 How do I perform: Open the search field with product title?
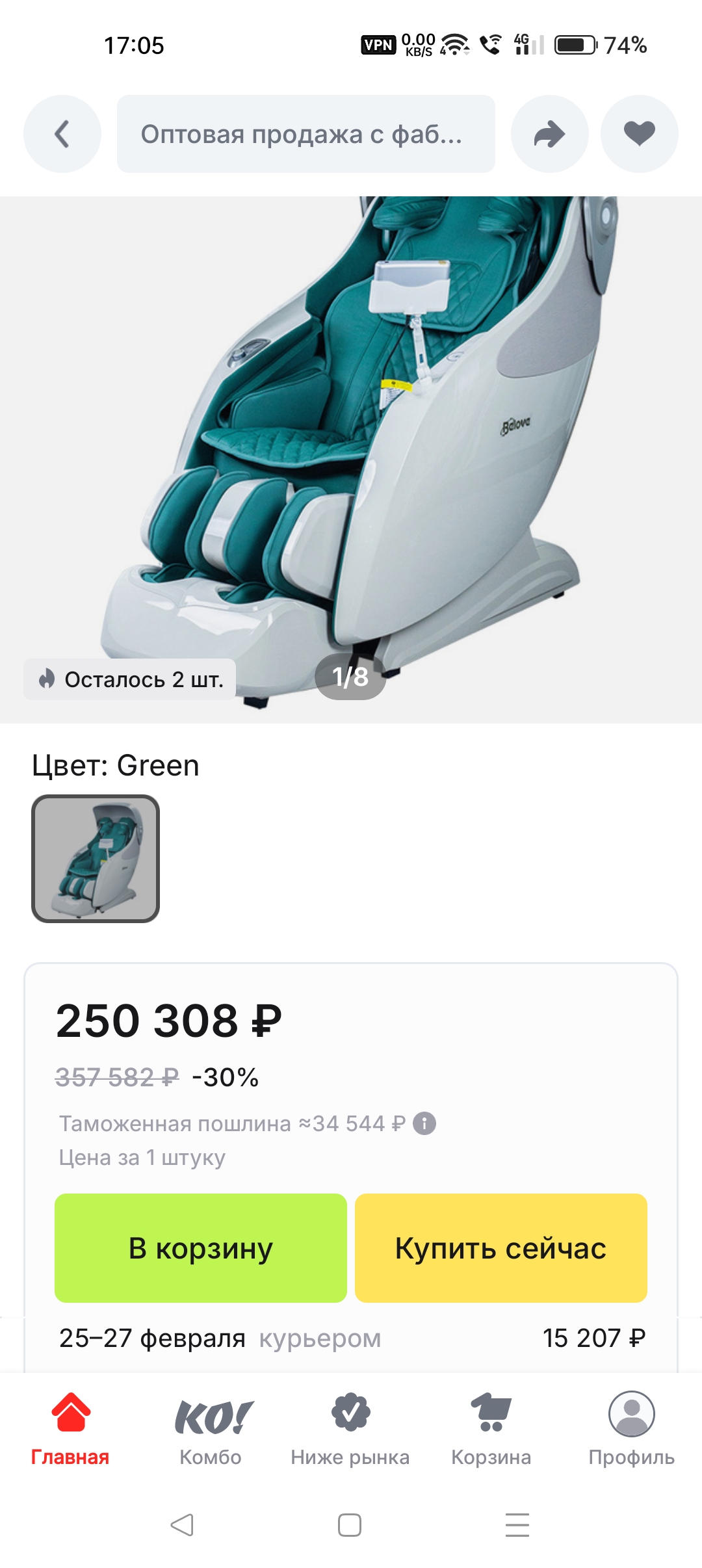click(x=305, y=135)
